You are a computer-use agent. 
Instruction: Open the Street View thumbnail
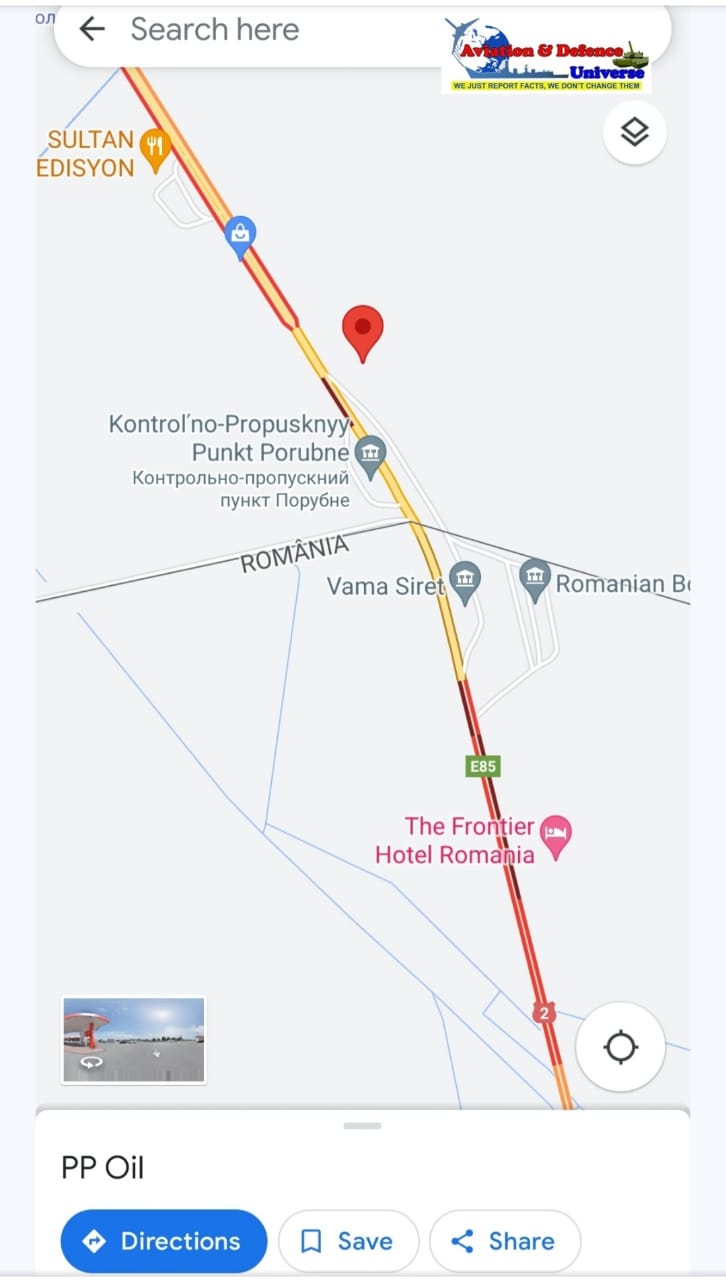pyautogui.click(x=134, y=1040)
